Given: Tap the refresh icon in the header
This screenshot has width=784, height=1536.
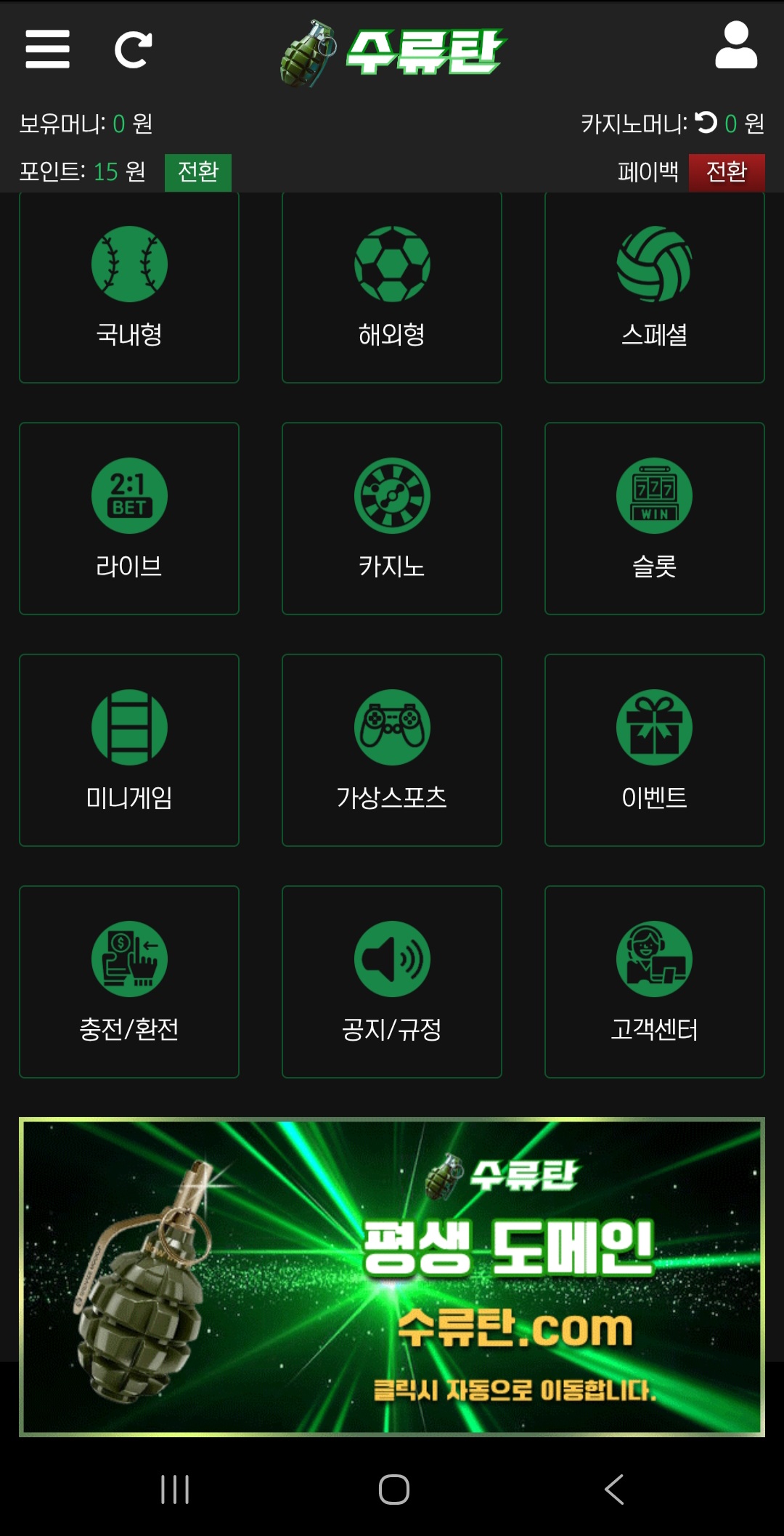Looking at the screenshot, I should tap(133, 49).
